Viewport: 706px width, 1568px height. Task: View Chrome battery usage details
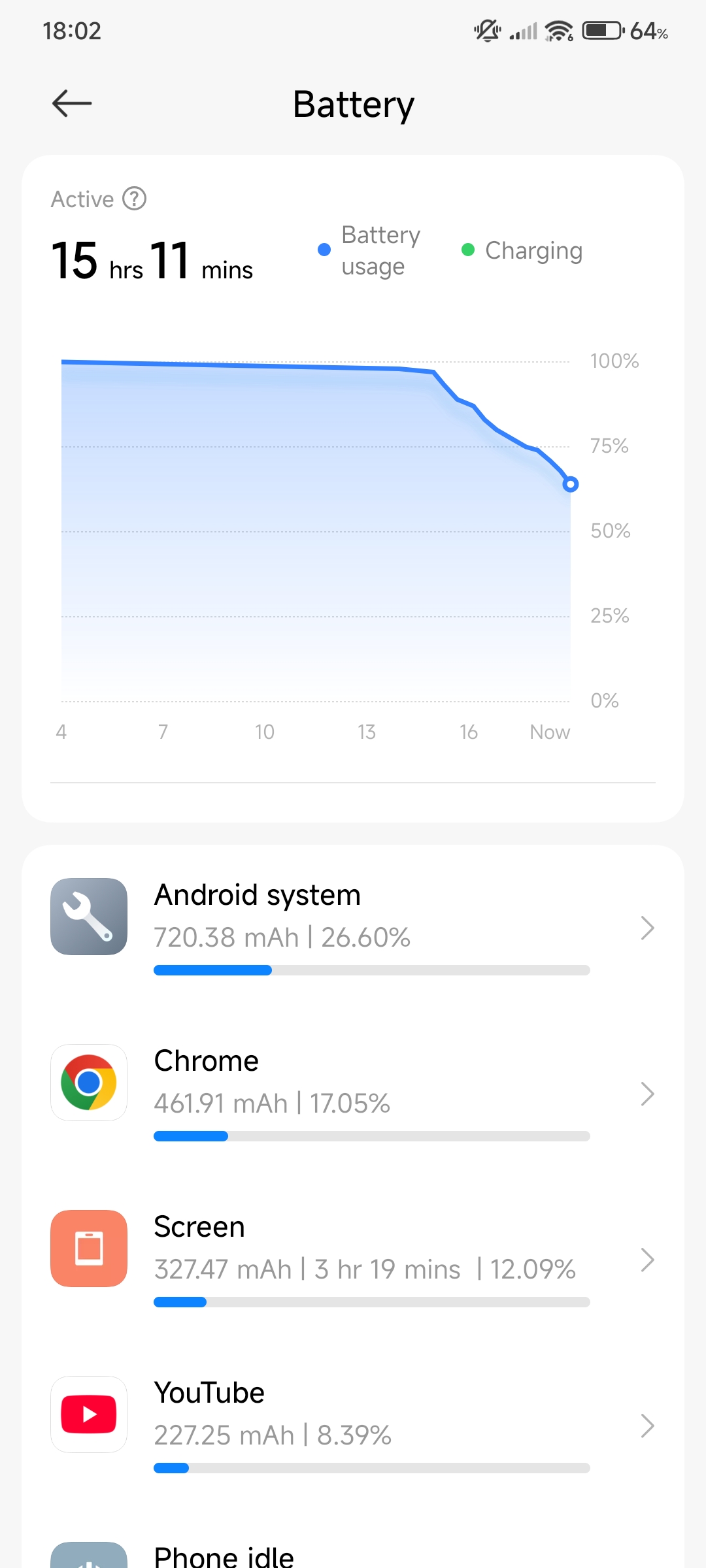[353, 1094]
